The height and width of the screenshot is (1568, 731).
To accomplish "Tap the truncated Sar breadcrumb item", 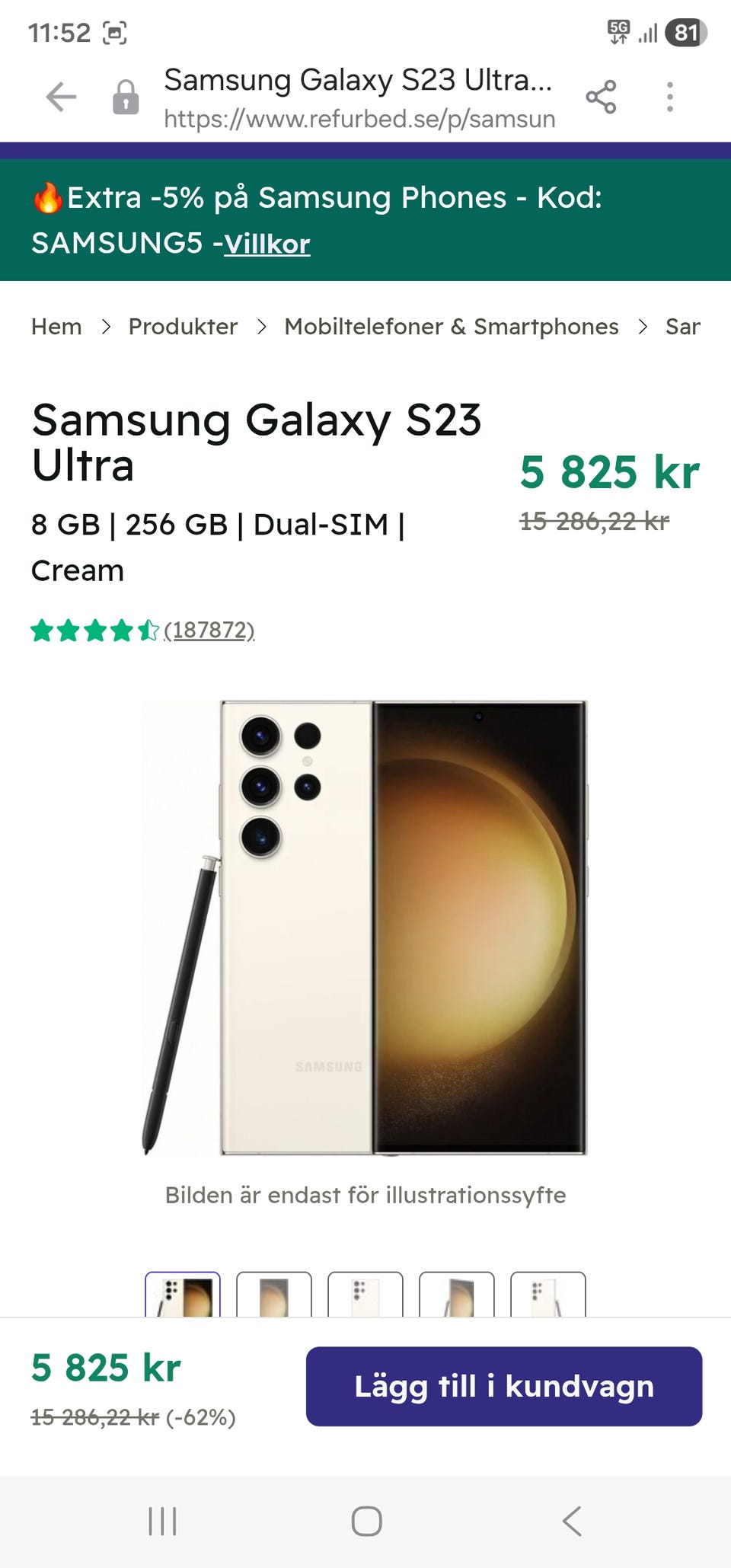I will (x=683, y=327).
